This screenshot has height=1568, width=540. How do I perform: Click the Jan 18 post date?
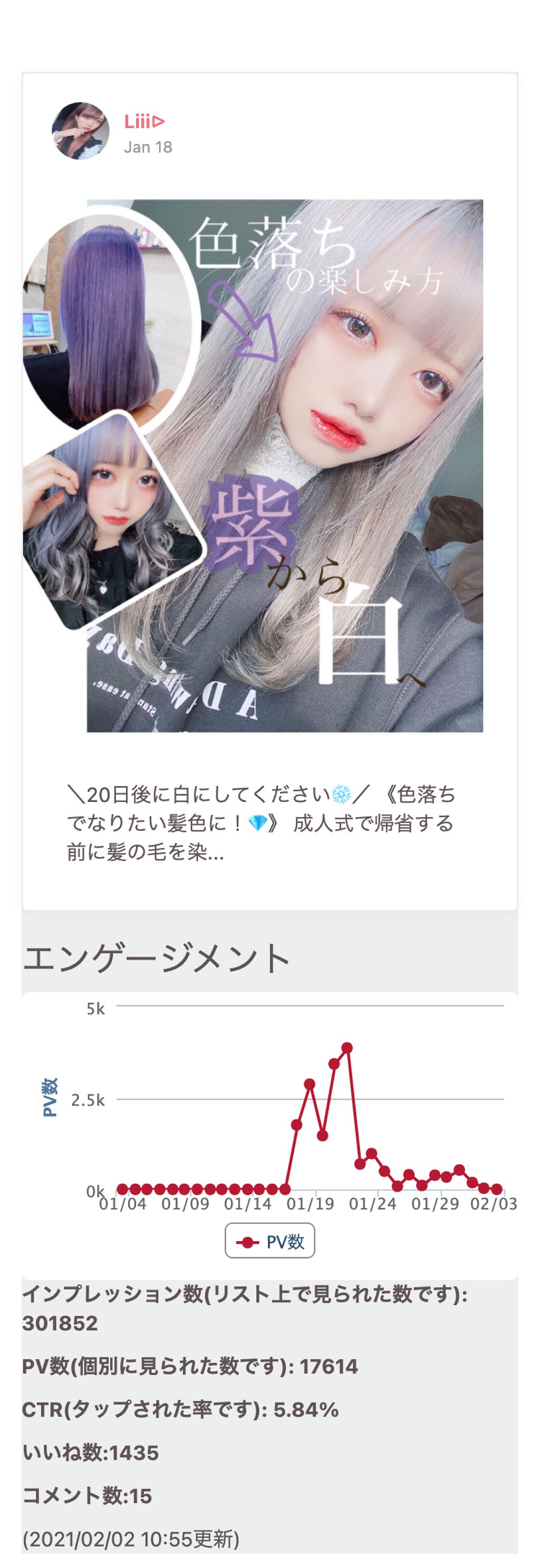[x=148, y=146]
